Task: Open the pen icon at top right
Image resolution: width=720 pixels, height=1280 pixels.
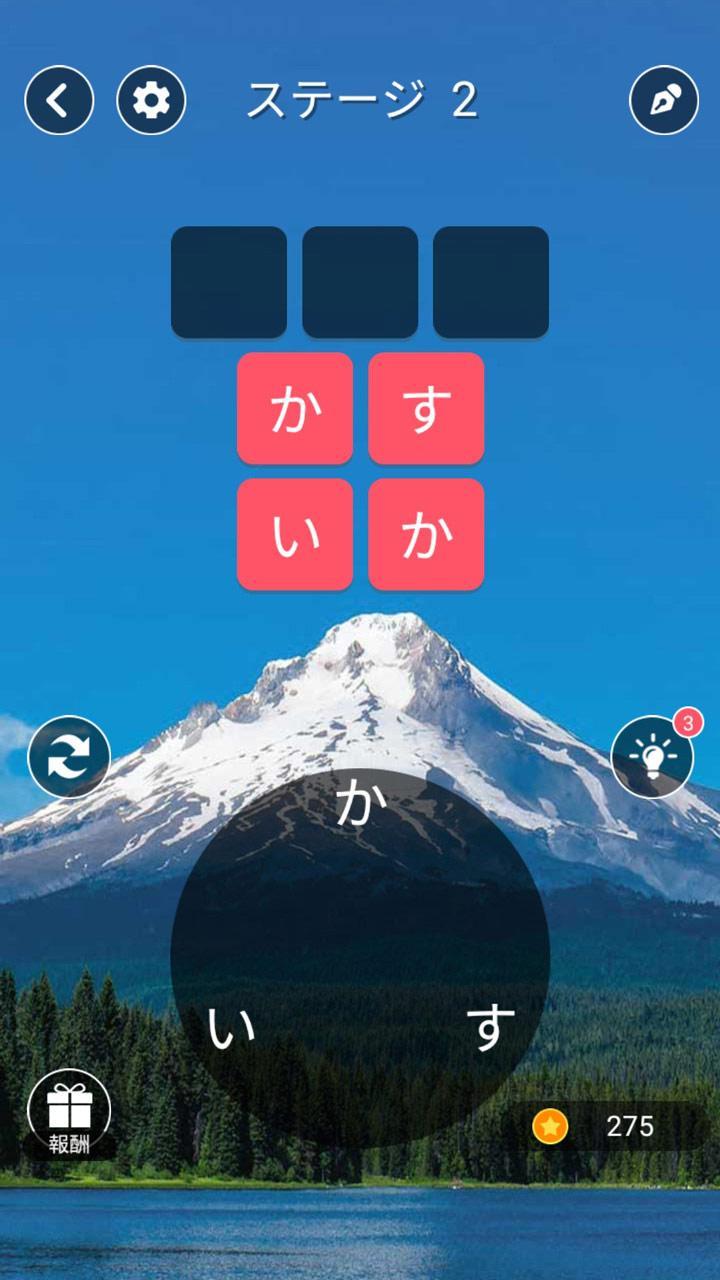Action: [663, 100]
